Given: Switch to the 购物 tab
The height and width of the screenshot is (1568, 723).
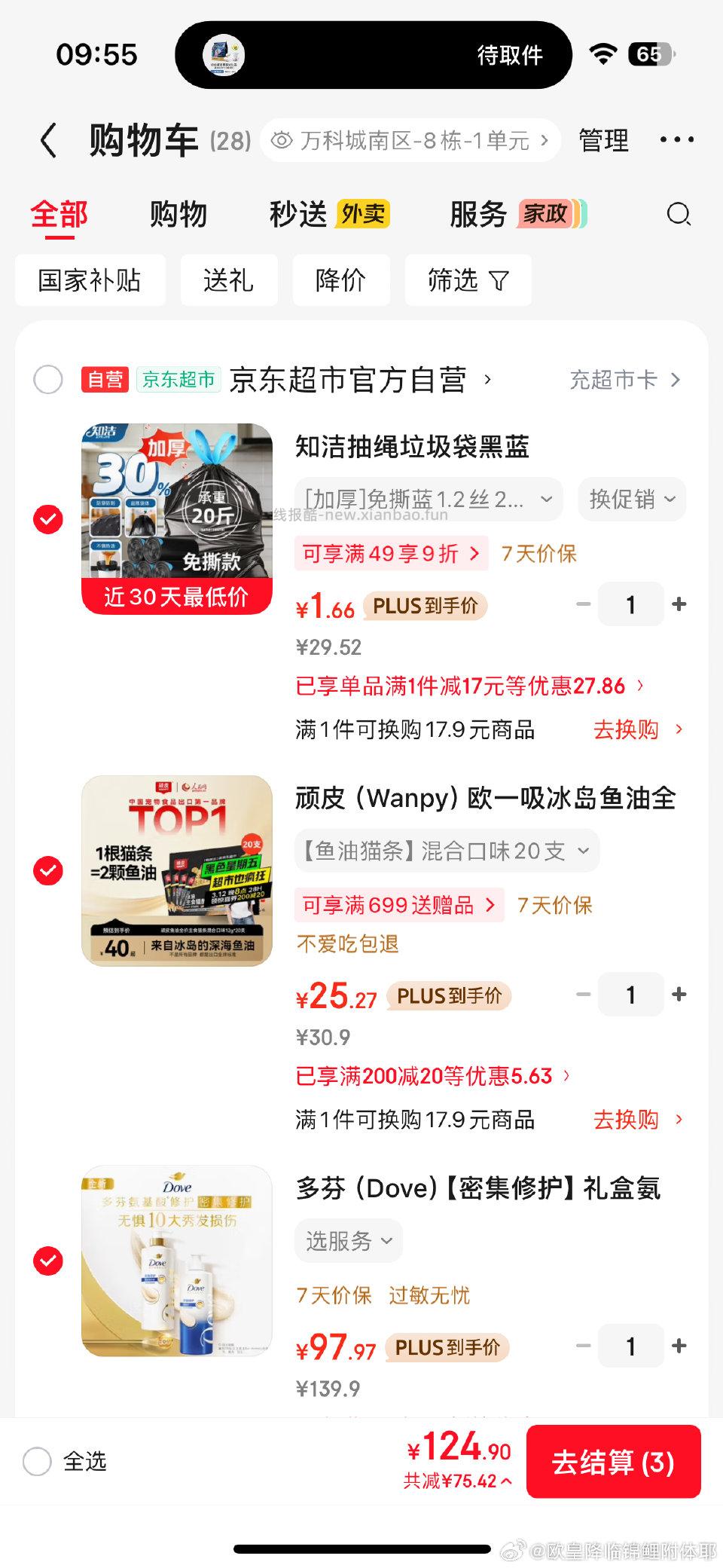Looking at the screenshot, I should click(178, 215).
